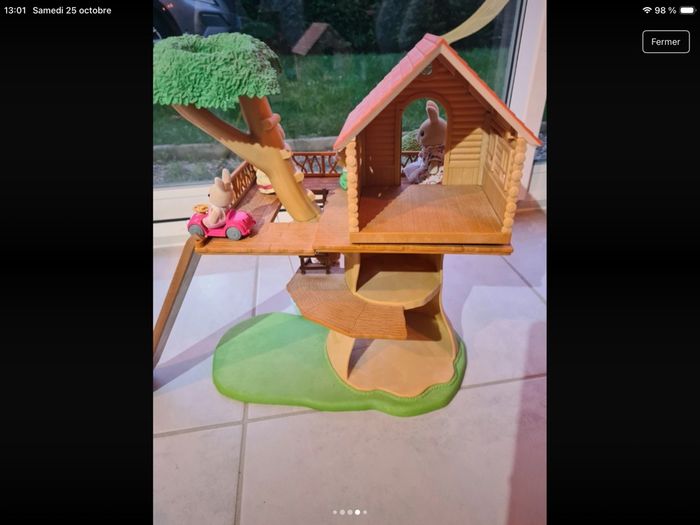The height and width of the screenshot is (525, 700).
Task: Close the photo viewer with Fermer
Action: (665, 42)
